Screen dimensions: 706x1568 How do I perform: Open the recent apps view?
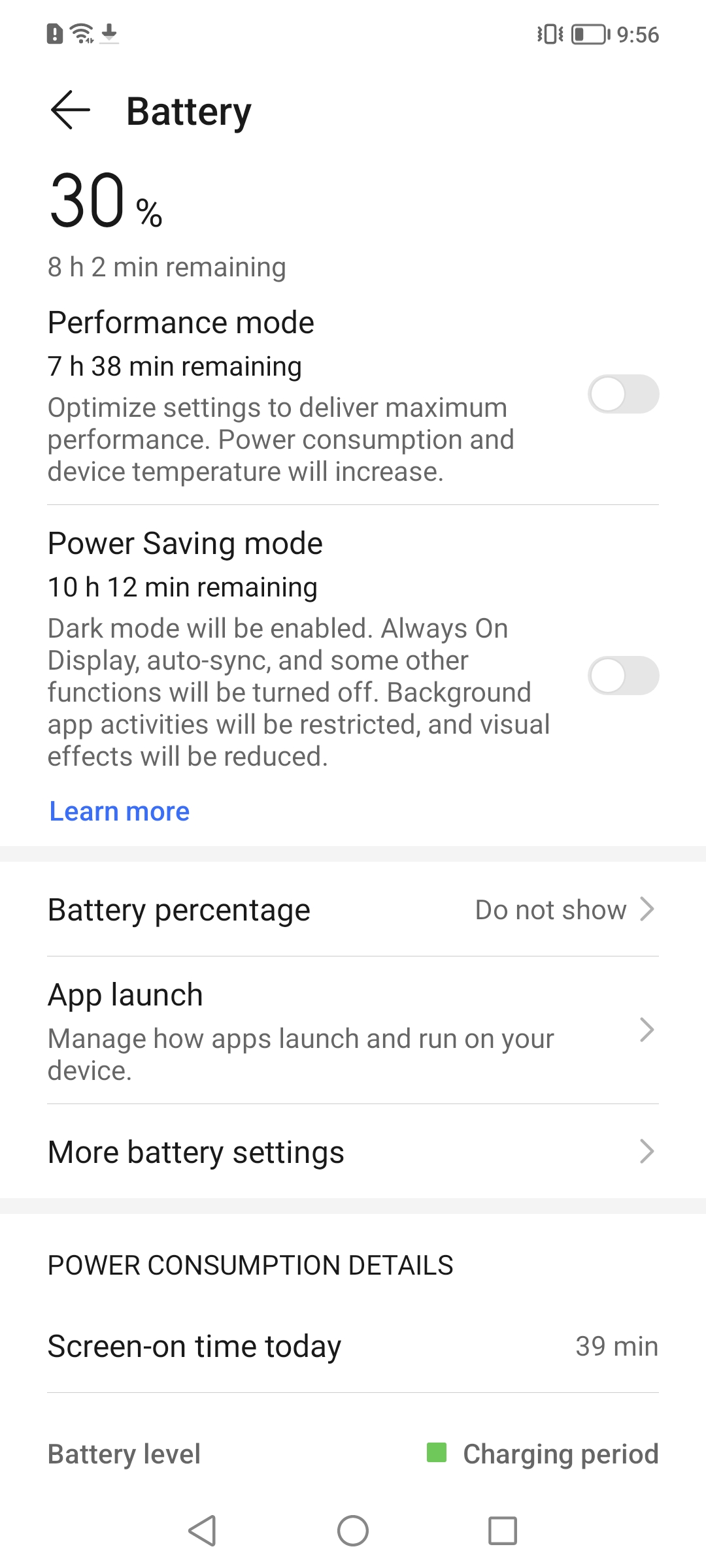[x=503, y=1531]
